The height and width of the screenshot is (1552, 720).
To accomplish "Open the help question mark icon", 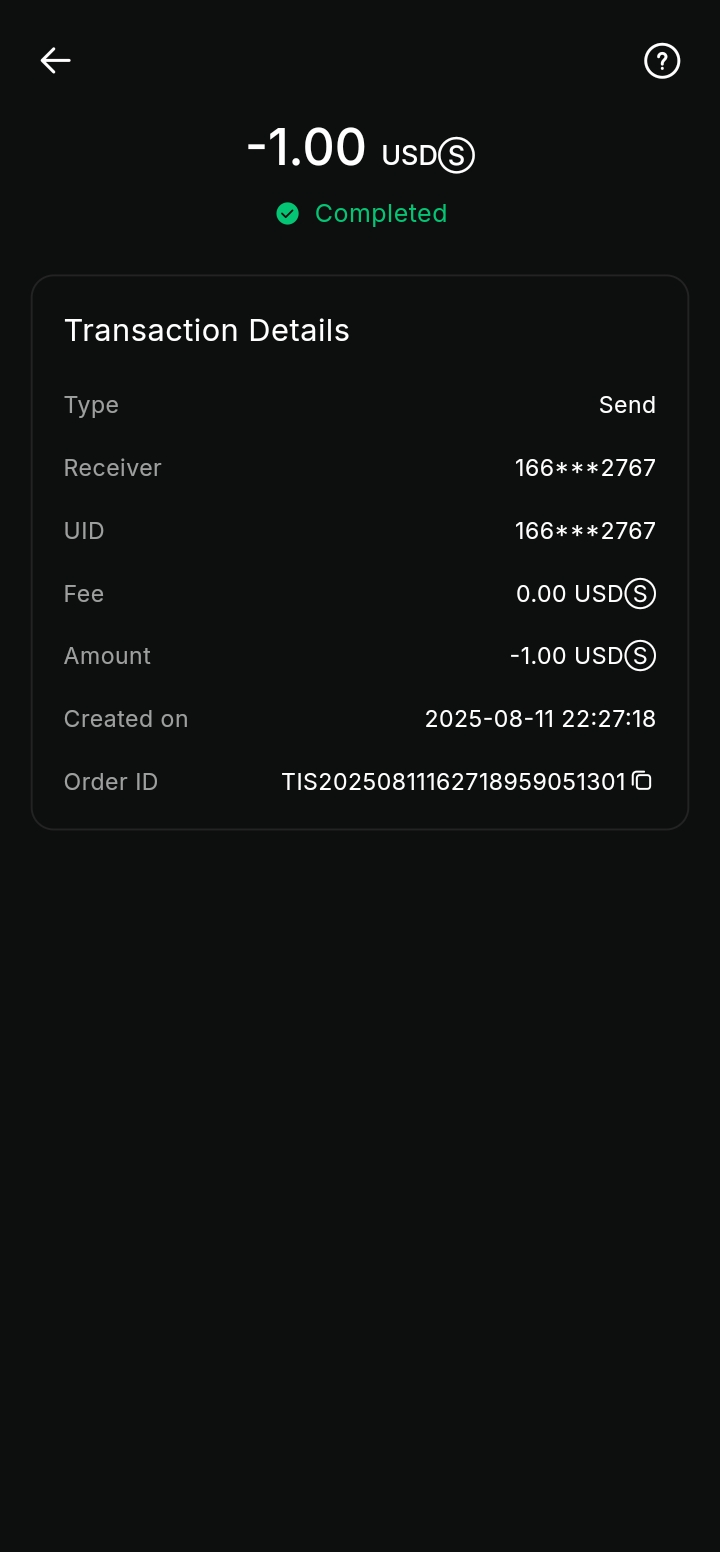I will tap(661, 61).
